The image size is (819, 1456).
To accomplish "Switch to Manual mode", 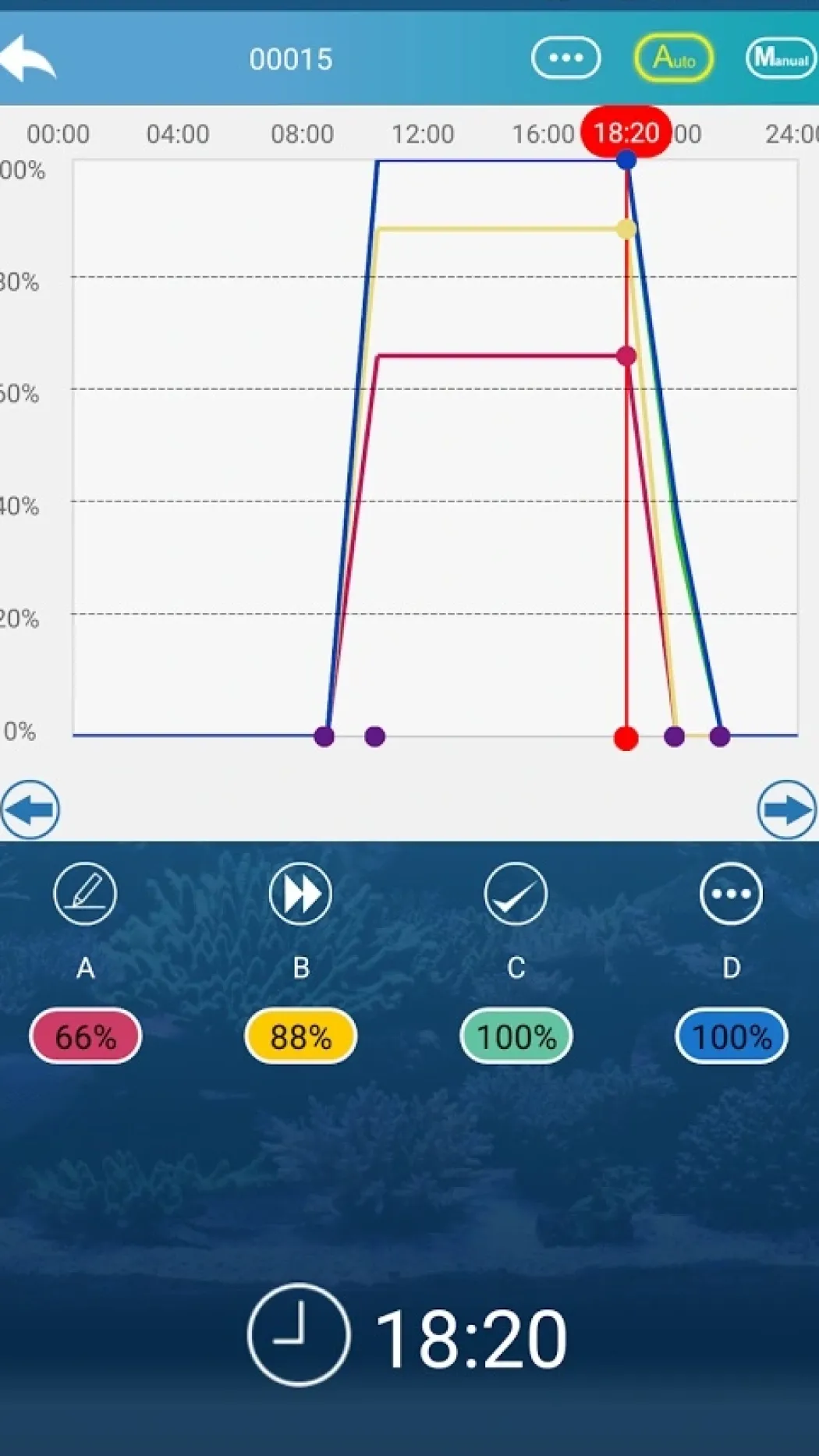I will (781, 58).
